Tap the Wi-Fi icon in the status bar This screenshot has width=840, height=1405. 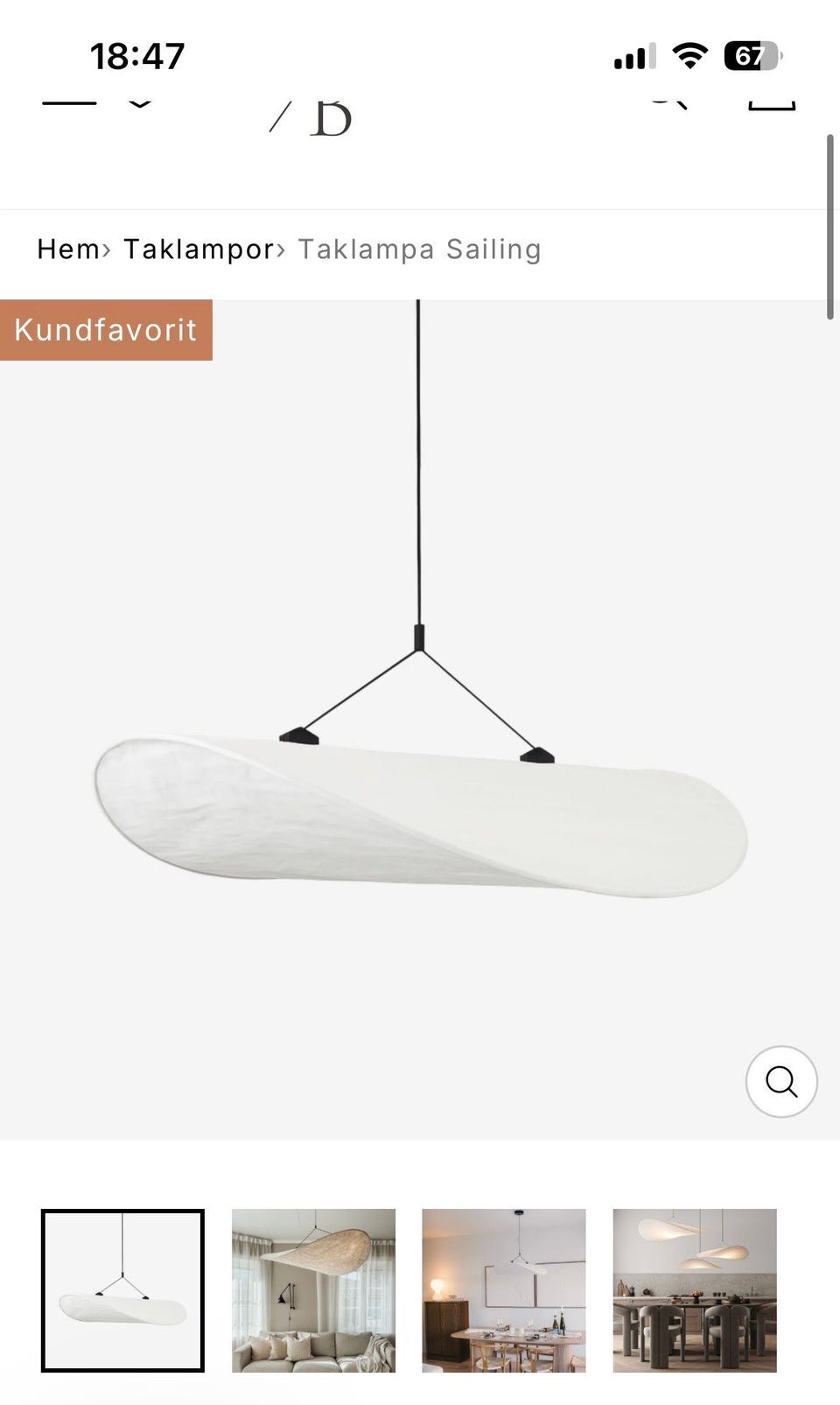pos(690,55)
